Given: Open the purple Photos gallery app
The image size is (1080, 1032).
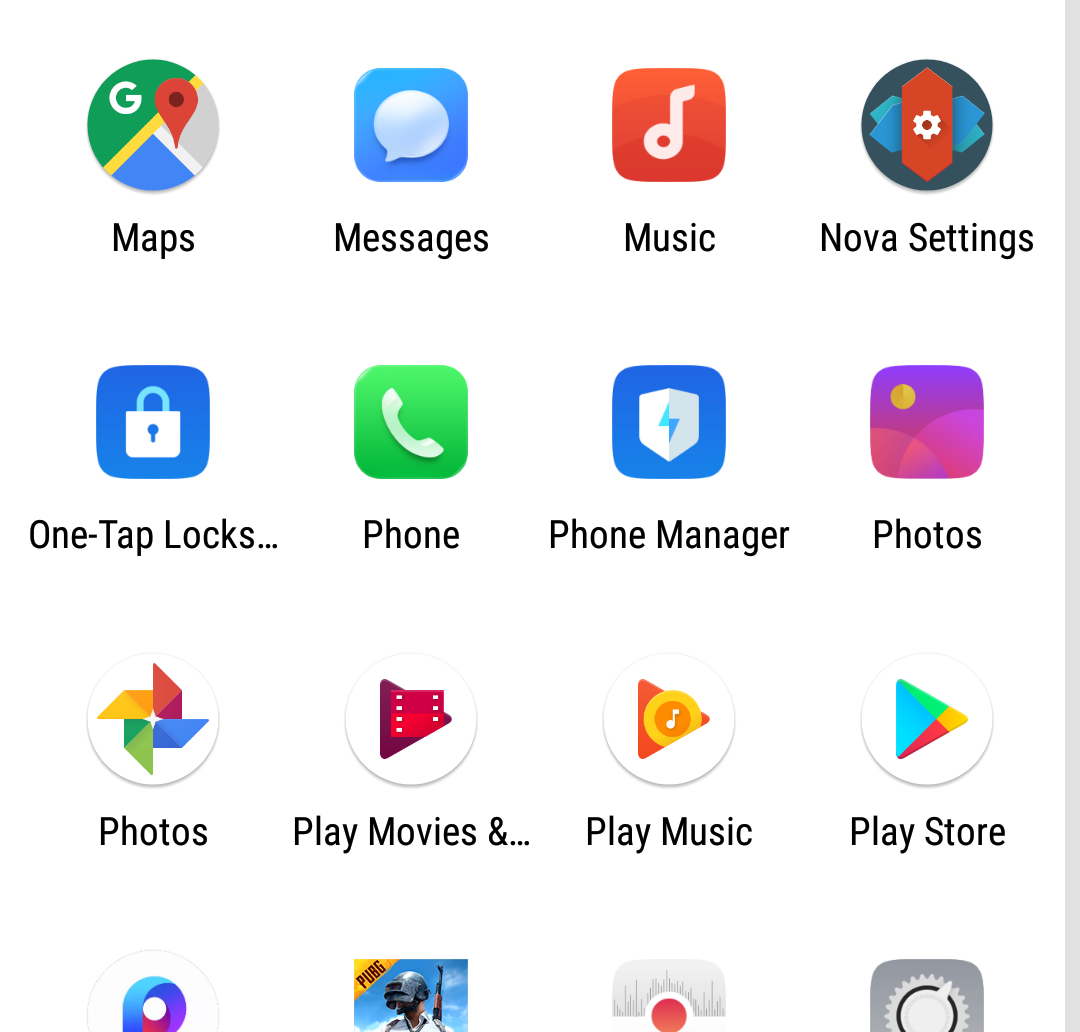Looking at the screenshot, I should click(x=927, y=422).
